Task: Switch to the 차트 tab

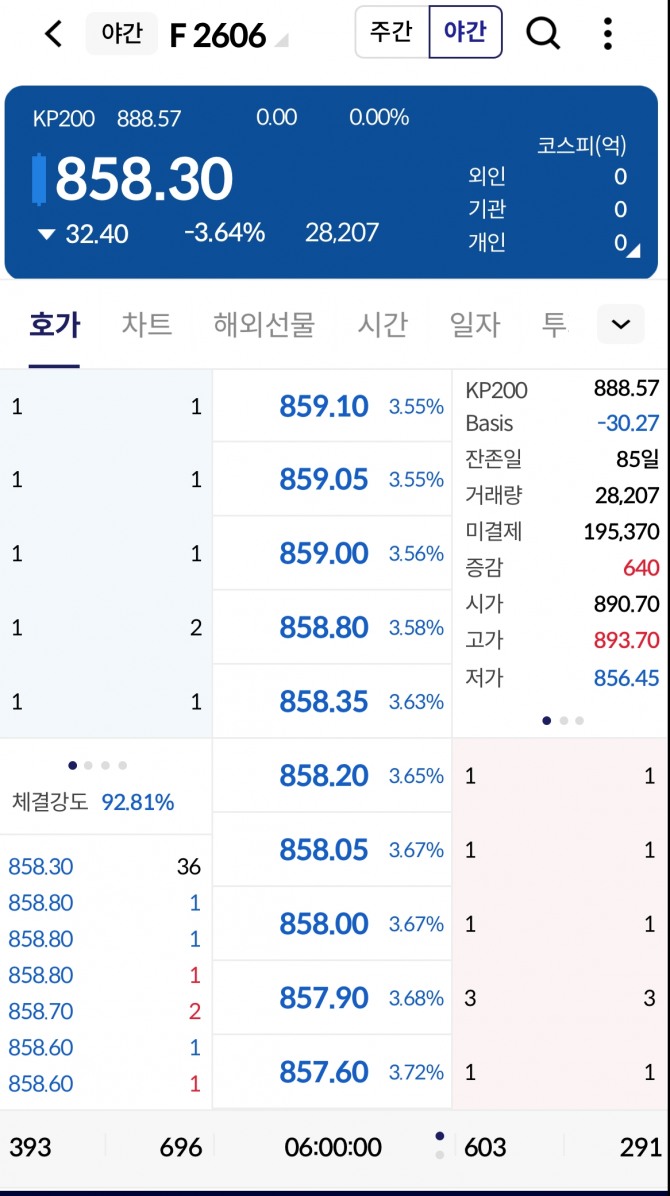Action: point(147,324)
